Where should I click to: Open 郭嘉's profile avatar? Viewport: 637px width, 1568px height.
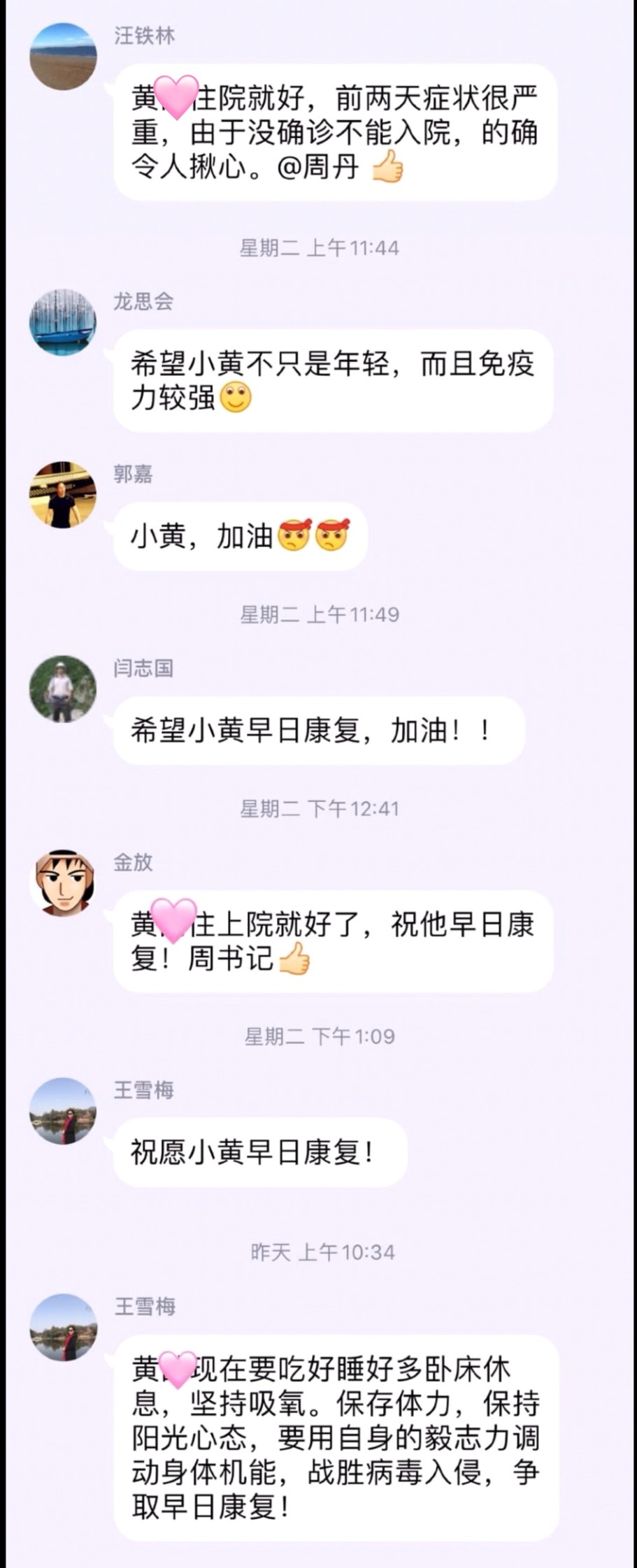(x=63, y=495)
